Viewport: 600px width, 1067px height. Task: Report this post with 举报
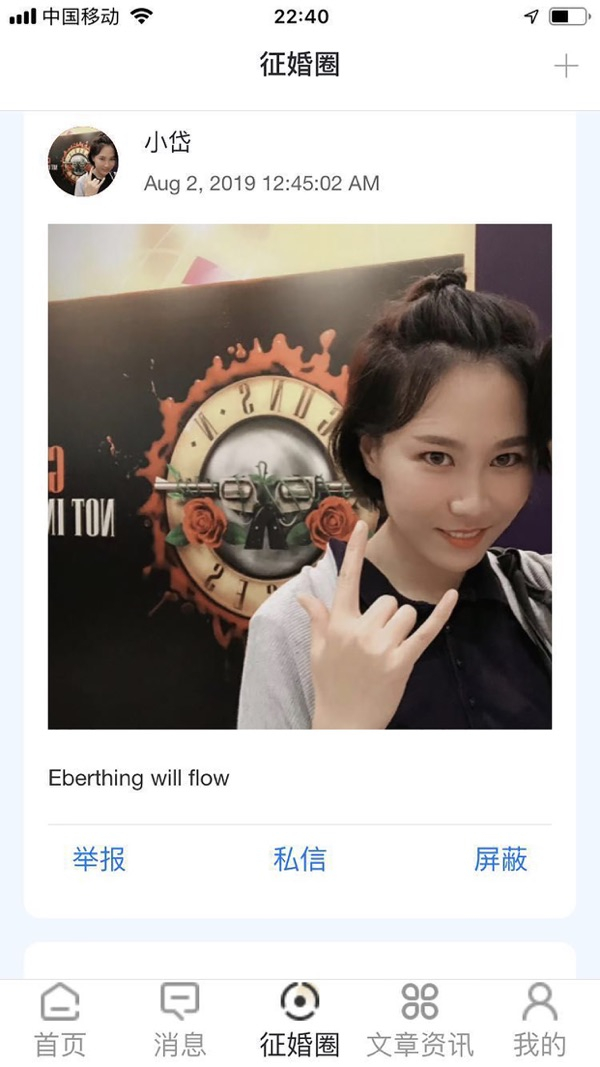(x=99, y=859)
